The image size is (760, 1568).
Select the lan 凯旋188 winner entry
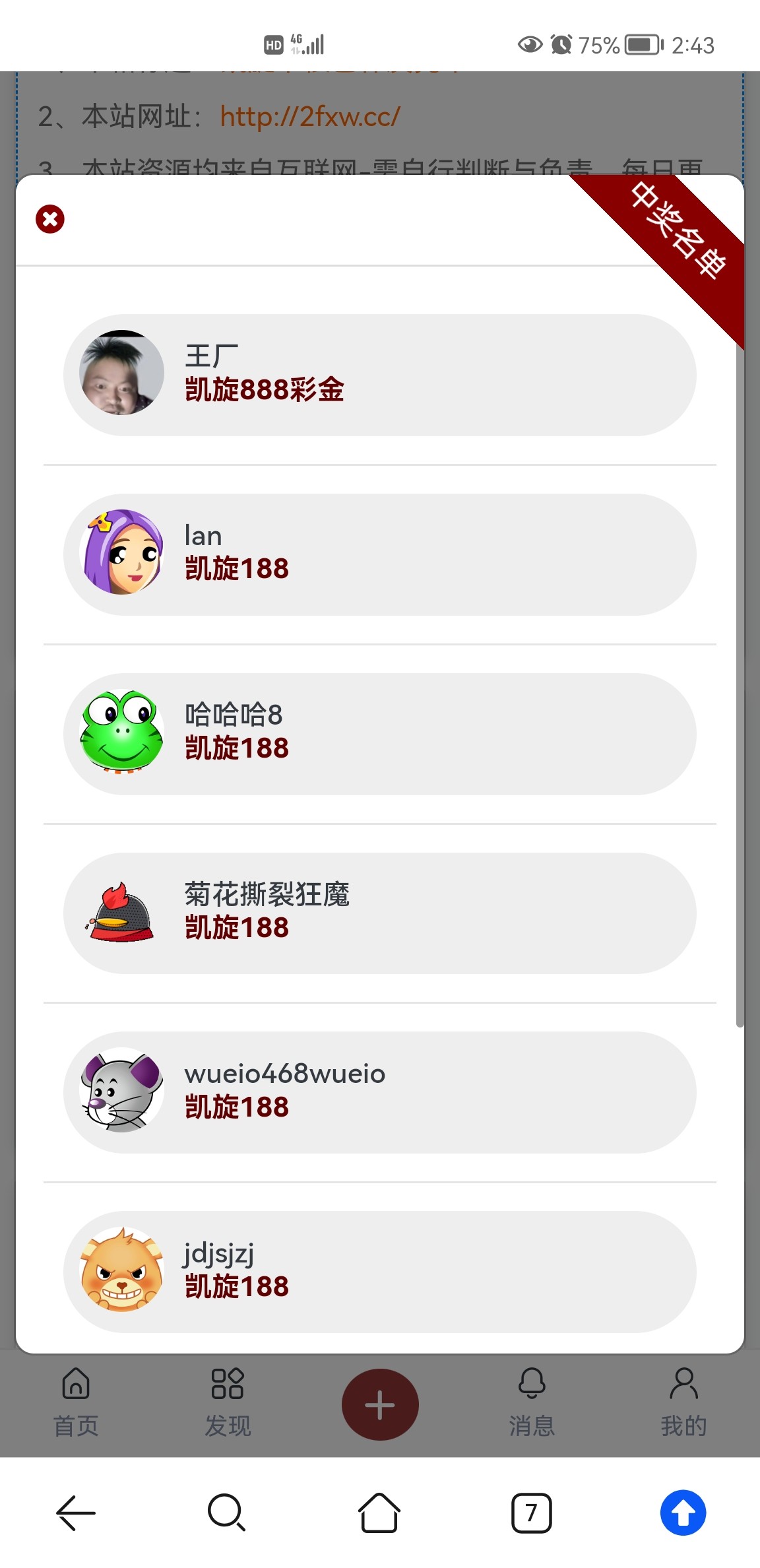[379, 553]
